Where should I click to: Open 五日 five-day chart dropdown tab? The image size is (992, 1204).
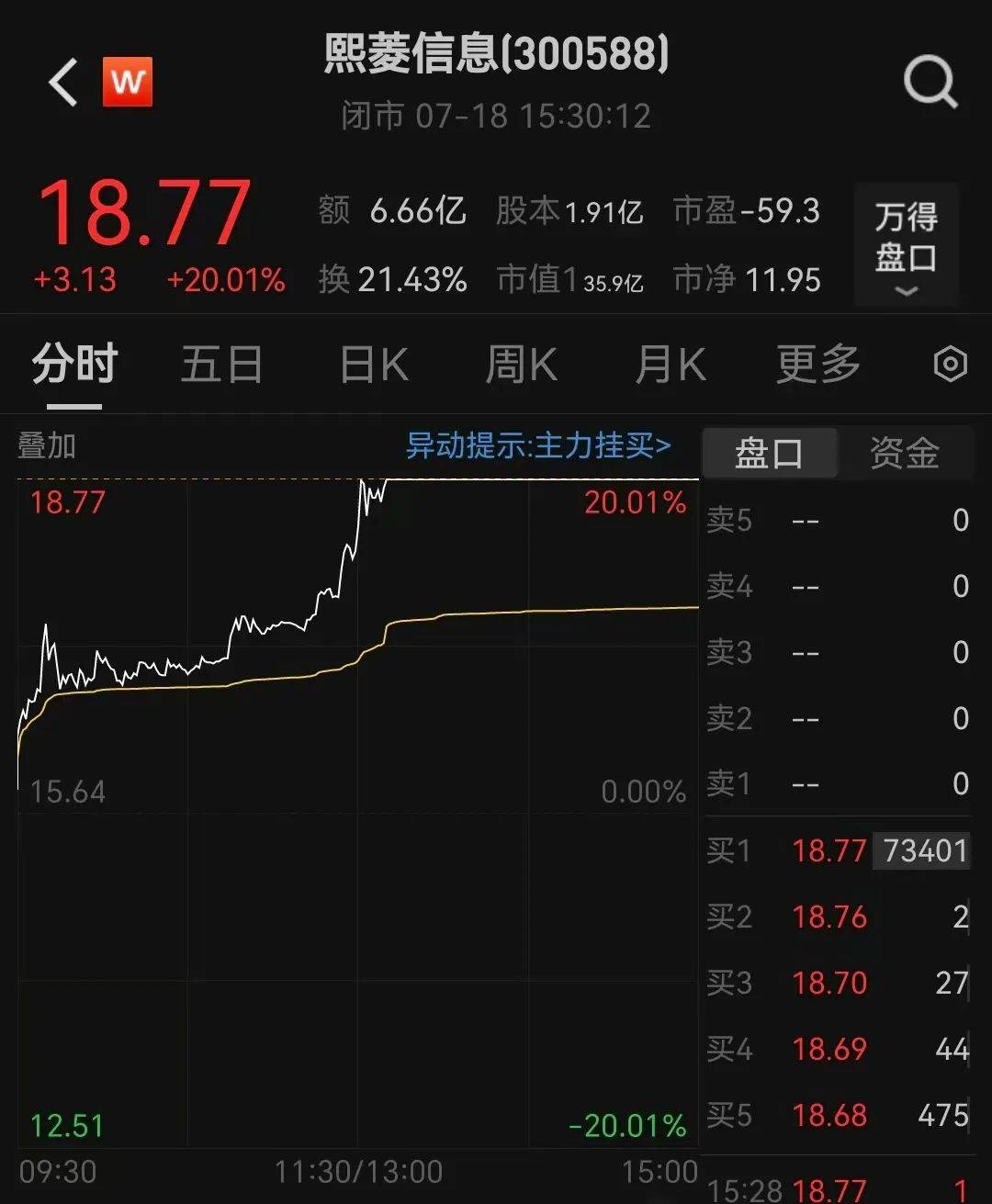[220, 364]
